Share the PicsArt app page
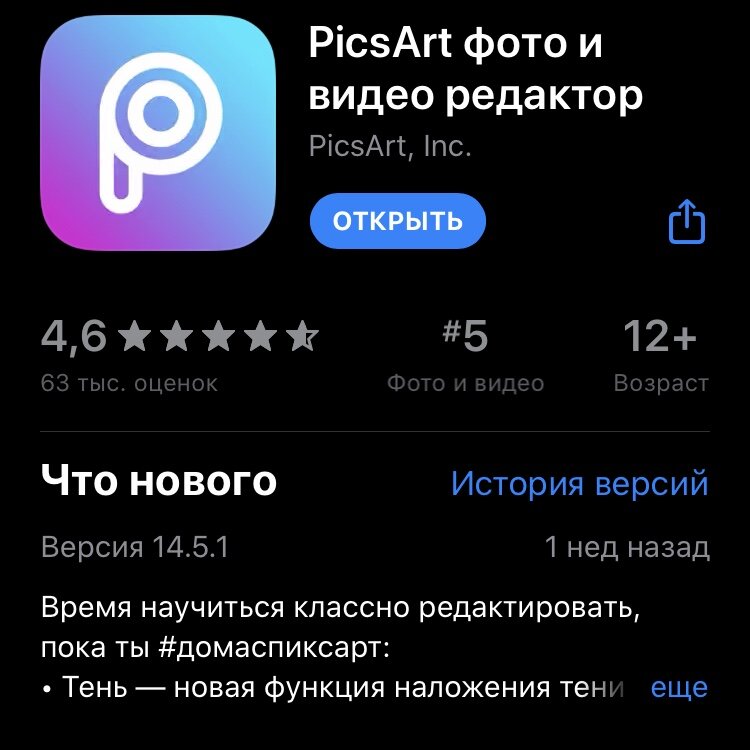This screenshot has width=750, height=750. pos(686,221)
